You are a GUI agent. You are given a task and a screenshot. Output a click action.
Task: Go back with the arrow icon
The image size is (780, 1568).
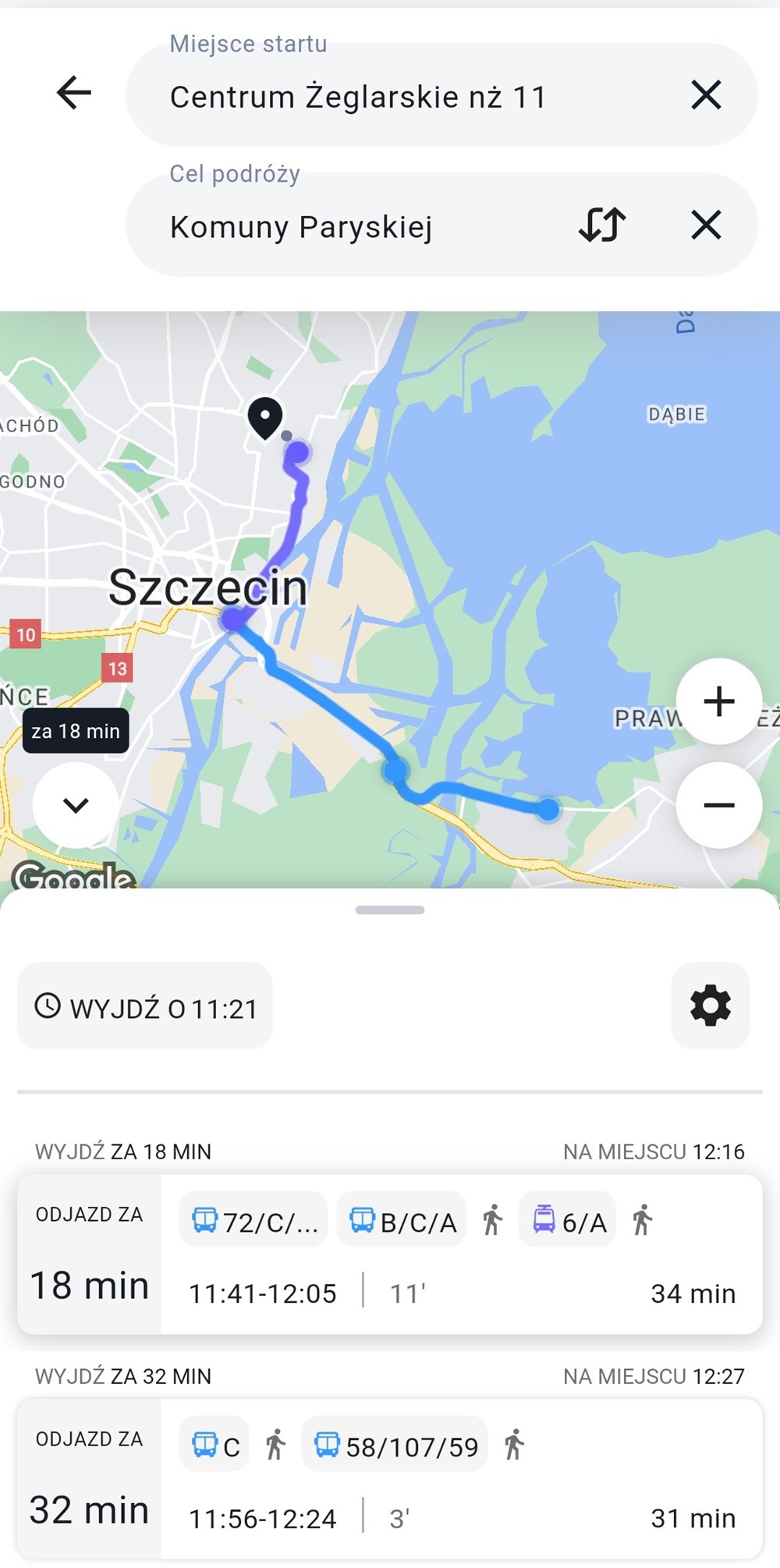[74, 94]
